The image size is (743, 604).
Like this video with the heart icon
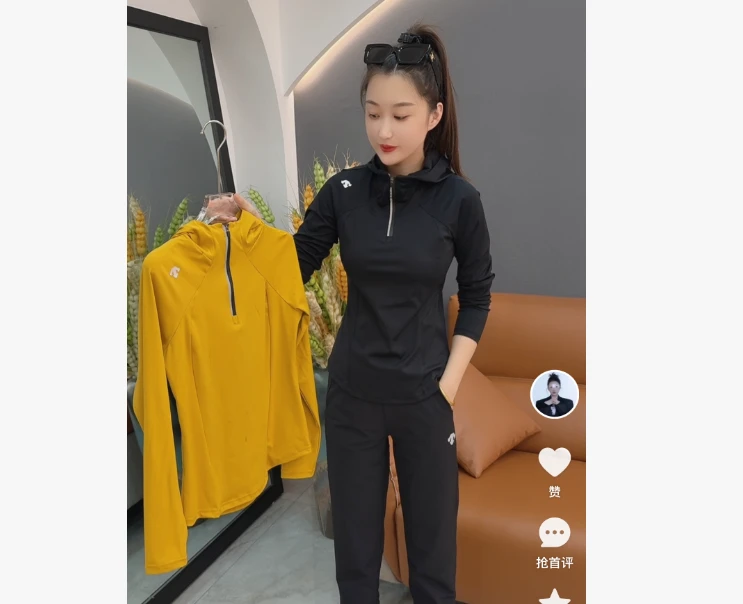point(554,461)
